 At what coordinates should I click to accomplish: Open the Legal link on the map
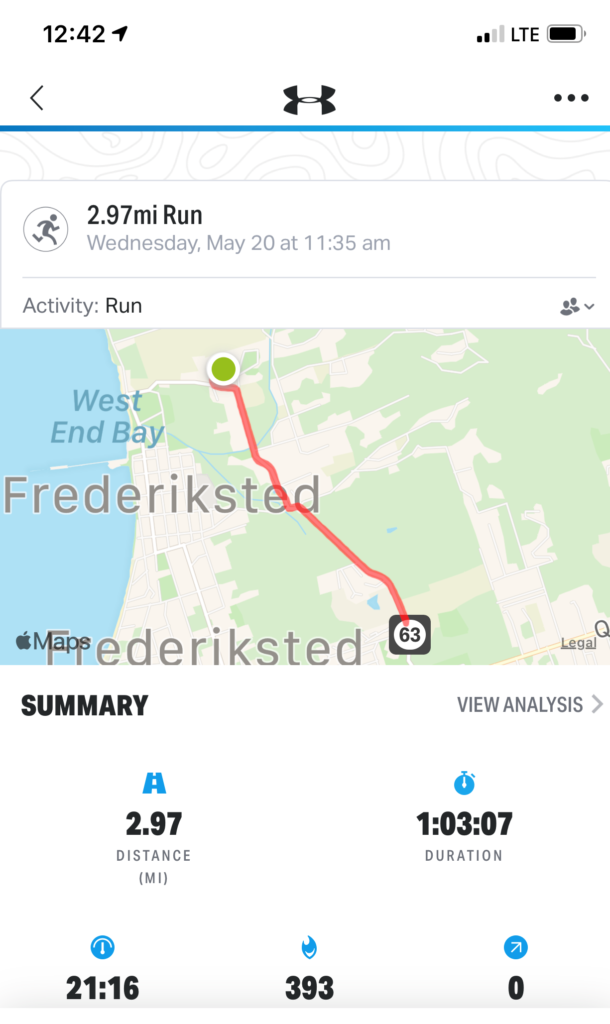pos(578,643)
